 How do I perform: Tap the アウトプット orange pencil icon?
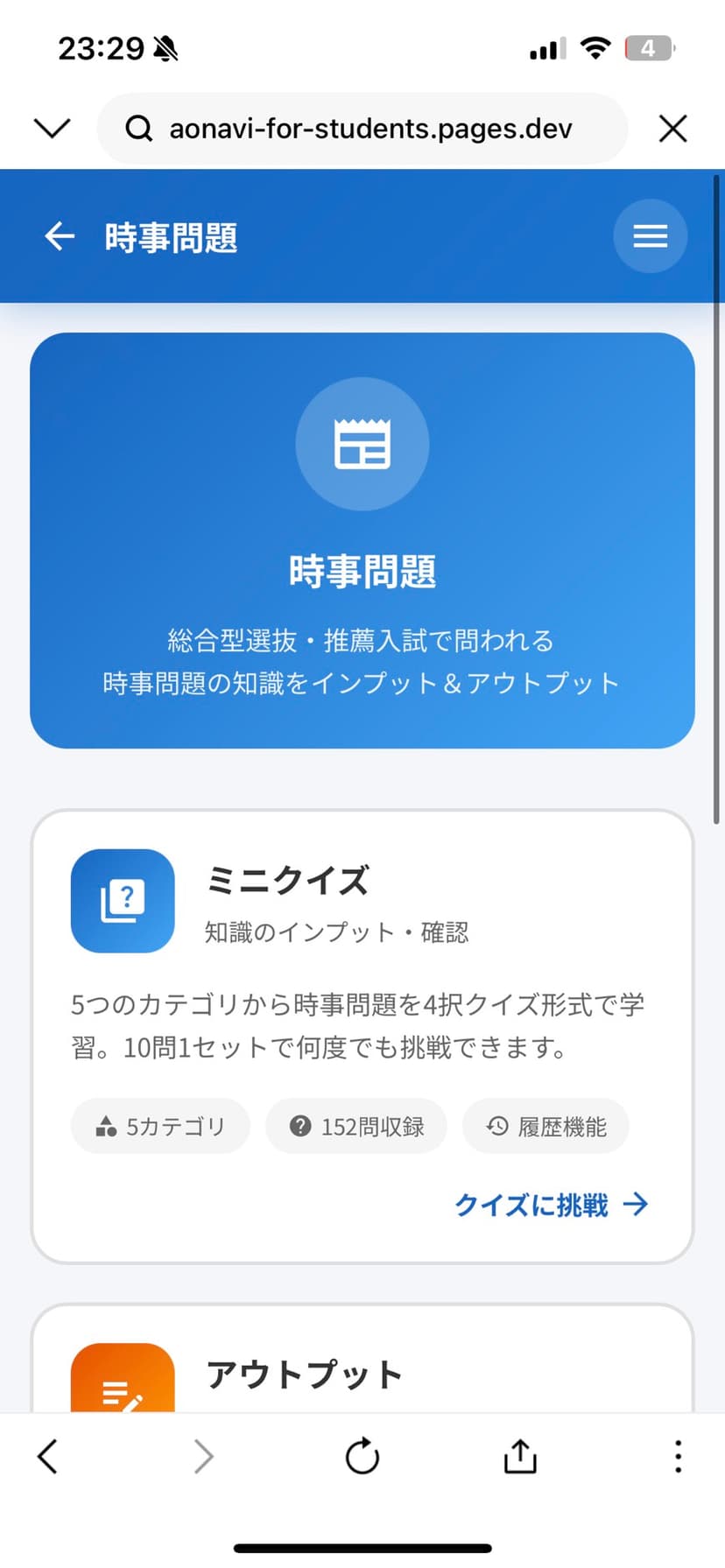click(123, 1382)
